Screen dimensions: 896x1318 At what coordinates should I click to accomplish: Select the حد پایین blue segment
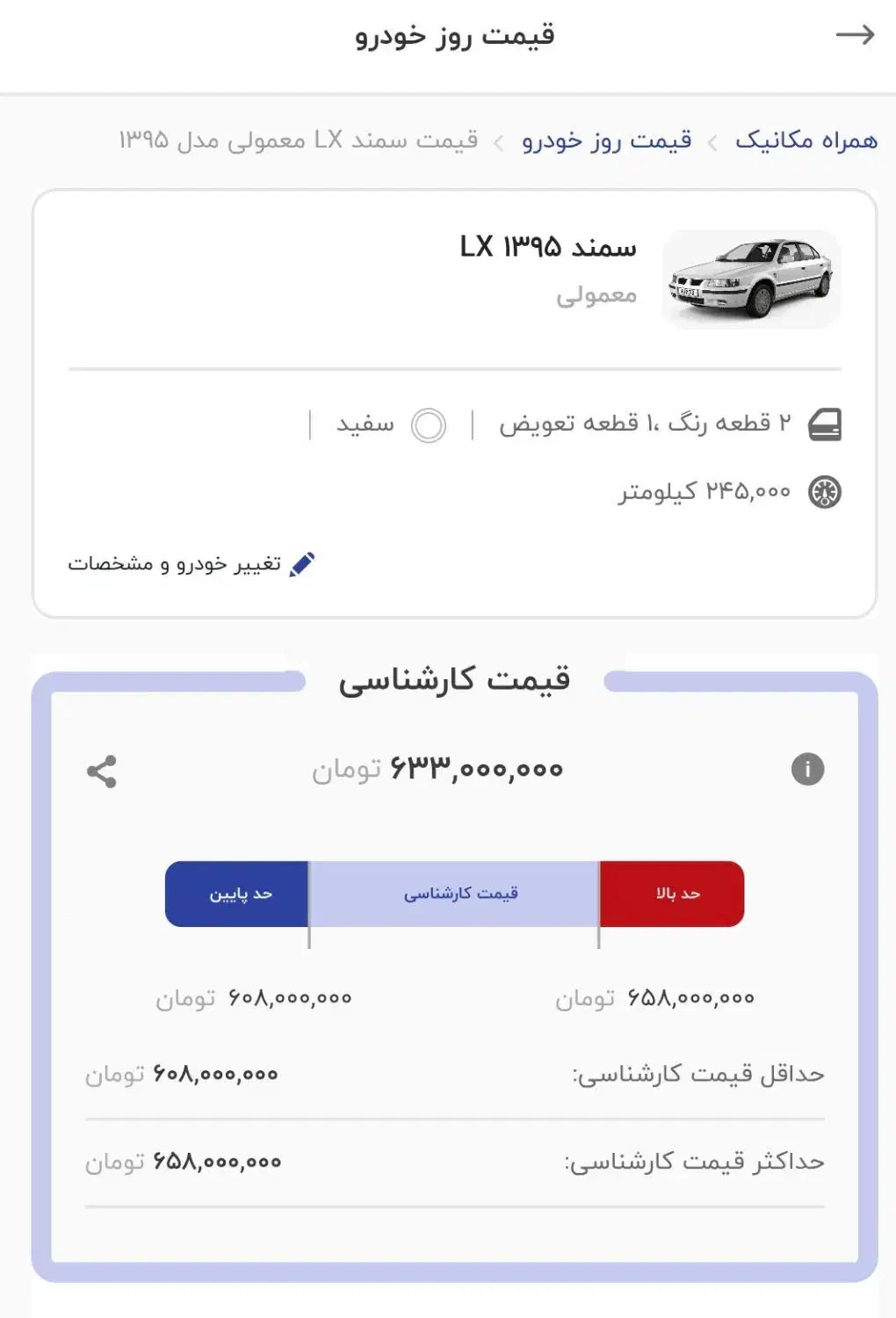[x=235, y=893]
